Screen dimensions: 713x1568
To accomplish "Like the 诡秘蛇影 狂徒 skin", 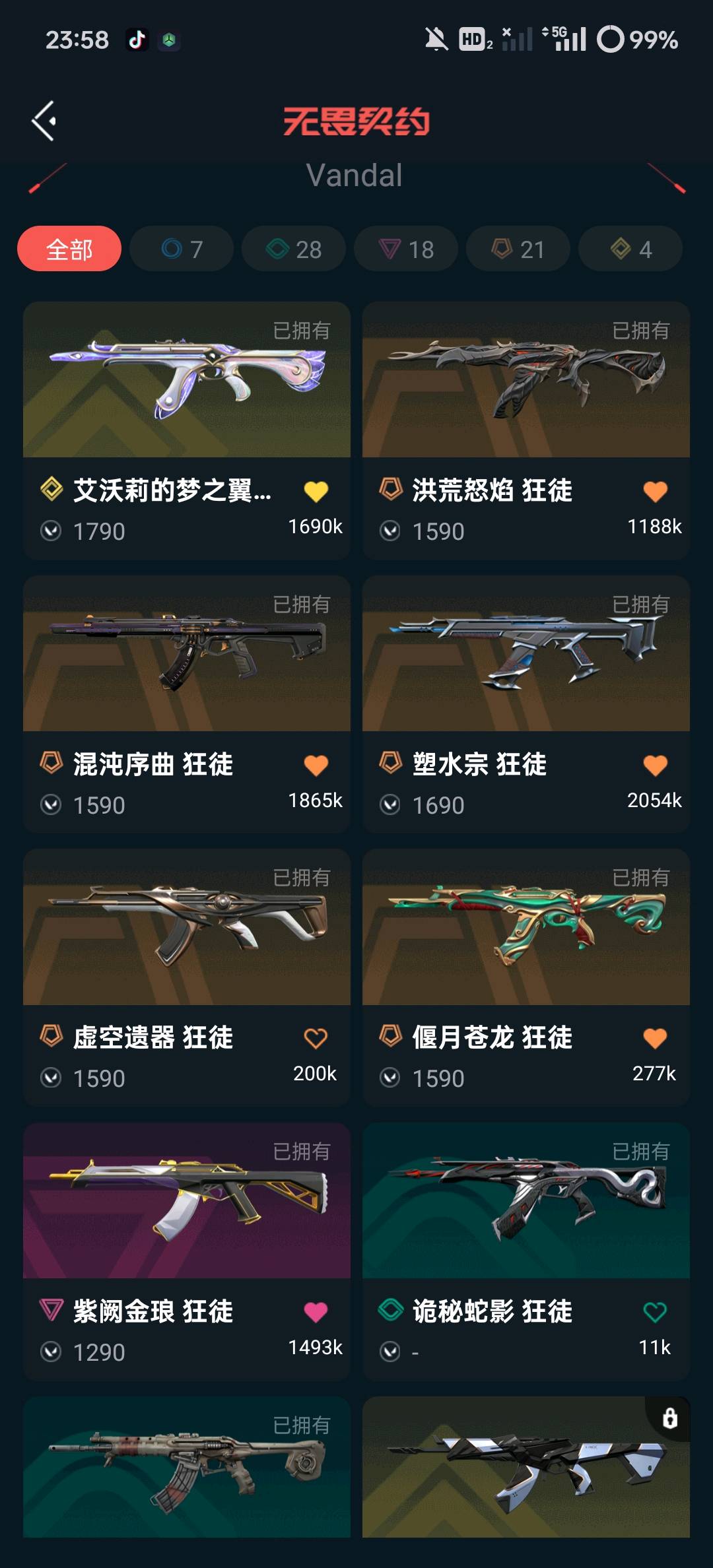I will tap(655, 1312).
